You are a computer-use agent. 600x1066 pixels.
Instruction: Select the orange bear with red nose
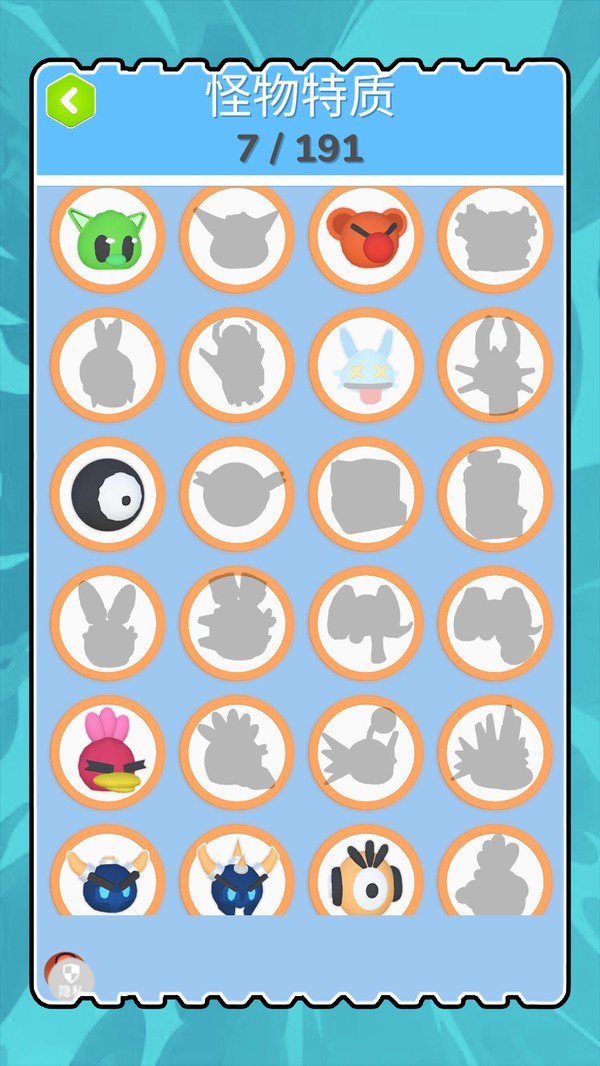click(365, 236)
